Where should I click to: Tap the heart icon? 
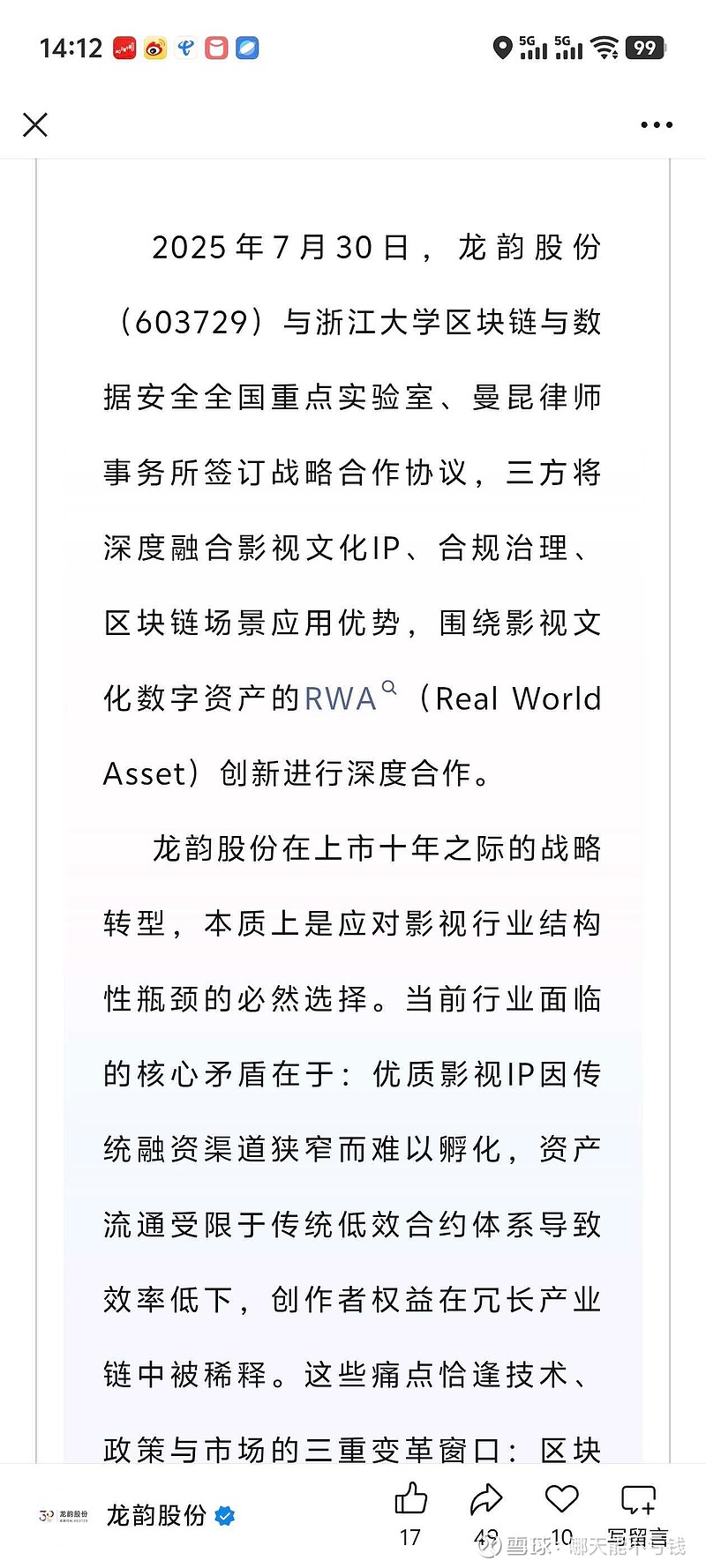pyautogui.click(x=561, y=1498)
